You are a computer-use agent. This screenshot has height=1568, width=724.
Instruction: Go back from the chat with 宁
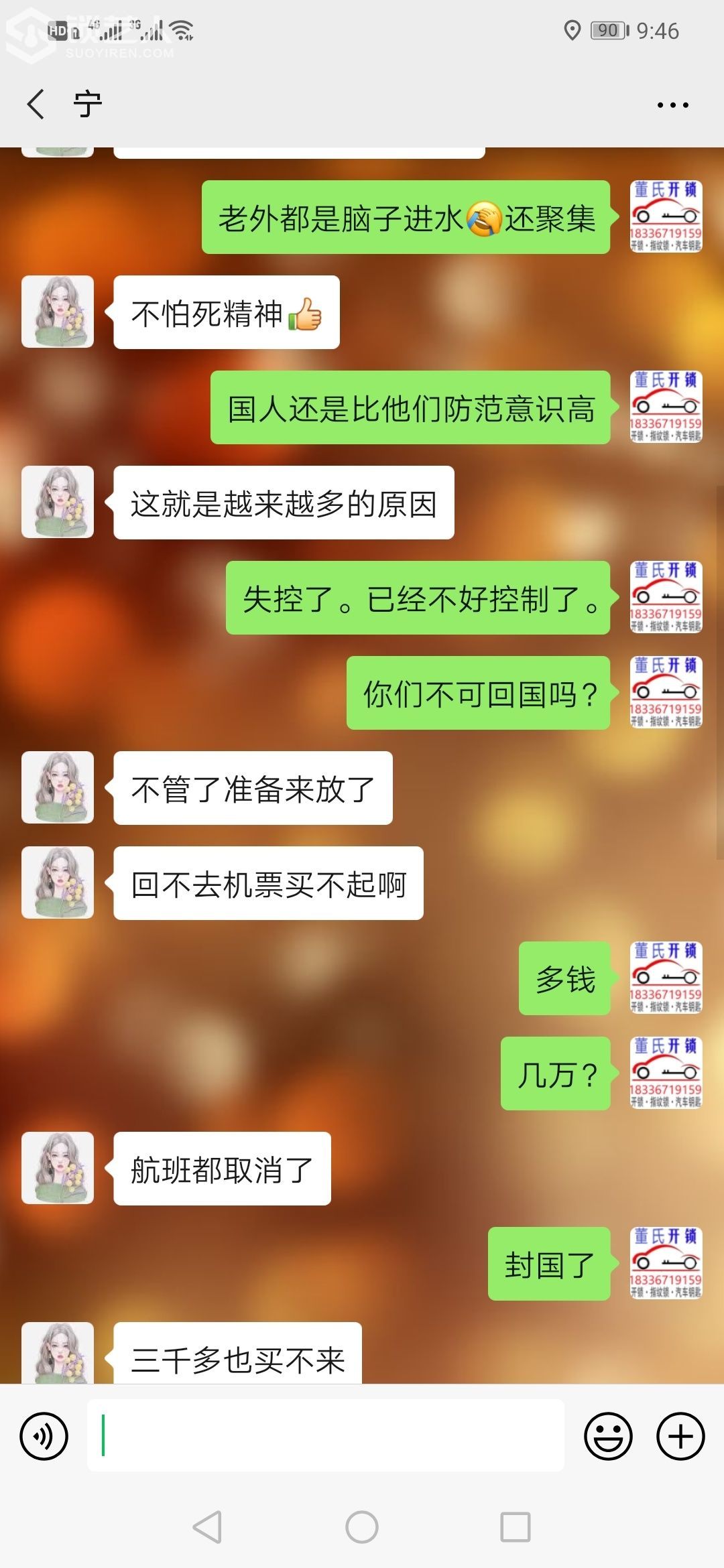point(36,105)
